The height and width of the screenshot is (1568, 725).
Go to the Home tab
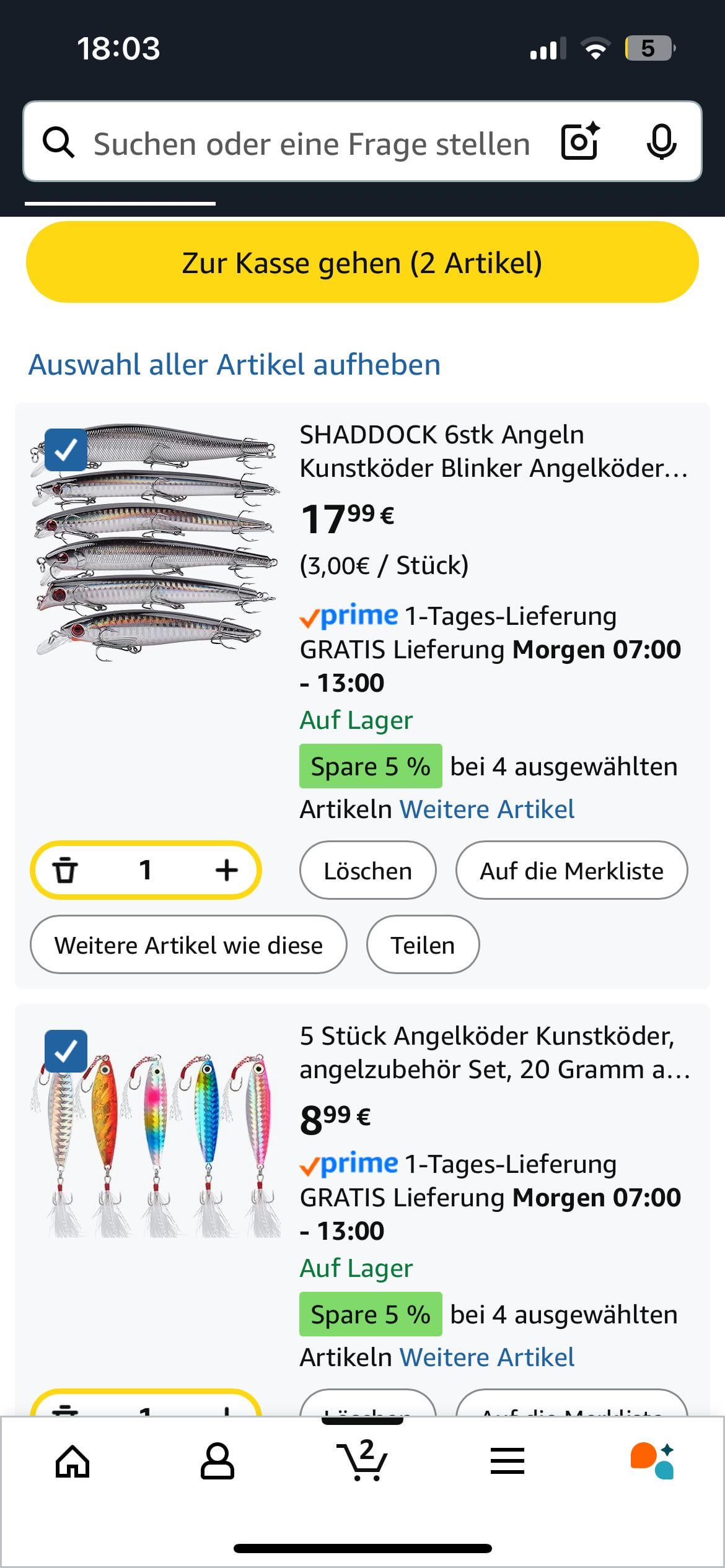(x=72, y=1462)
